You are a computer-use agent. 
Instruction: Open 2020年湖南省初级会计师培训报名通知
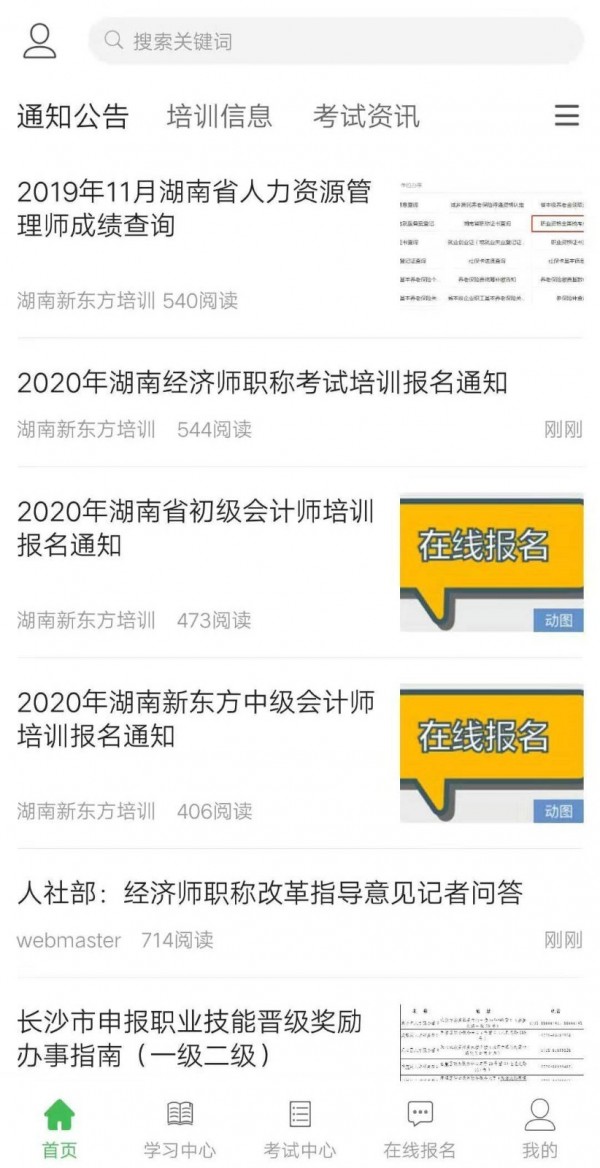point(196,528)
